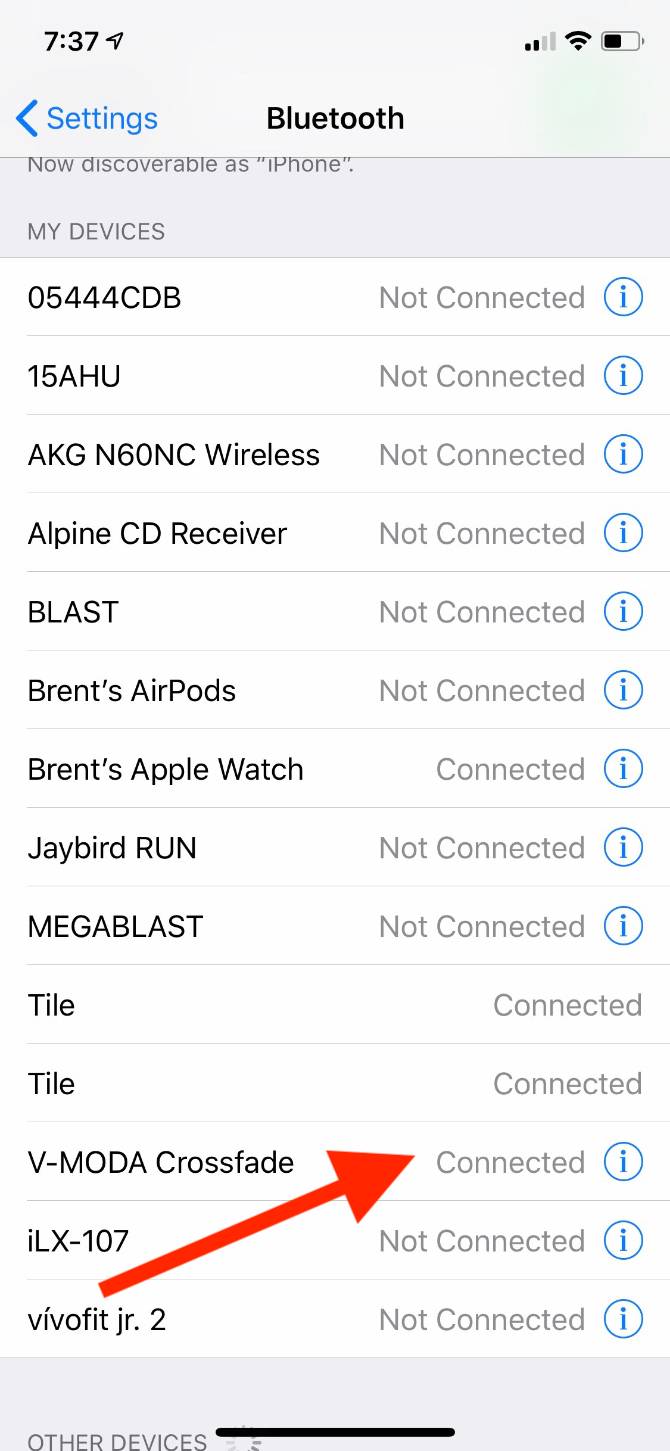View info for Brent's Apple Watch
Viewport: 670px width, 1451px height.
click(x=623, y=769)
